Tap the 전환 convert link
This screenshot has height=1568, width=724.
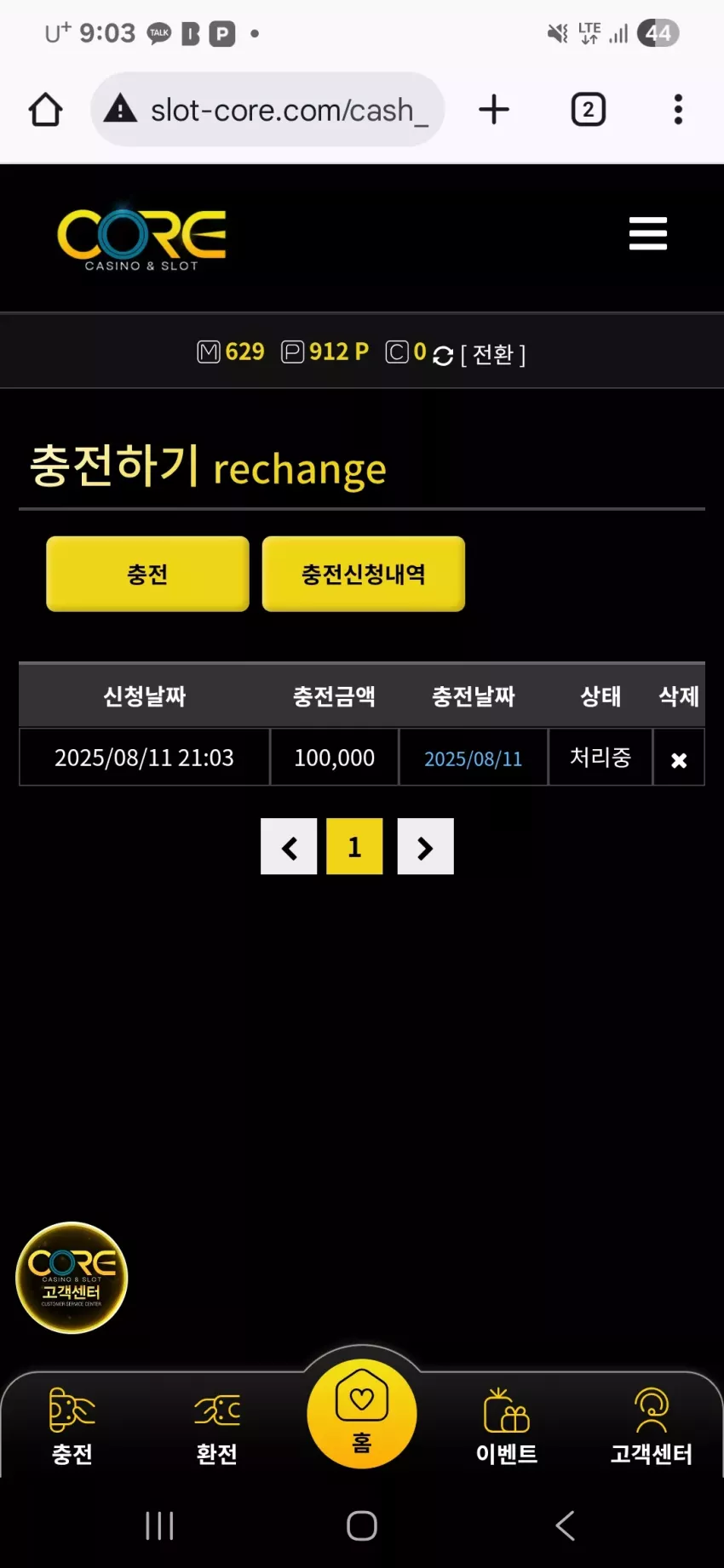click(493, 354)
